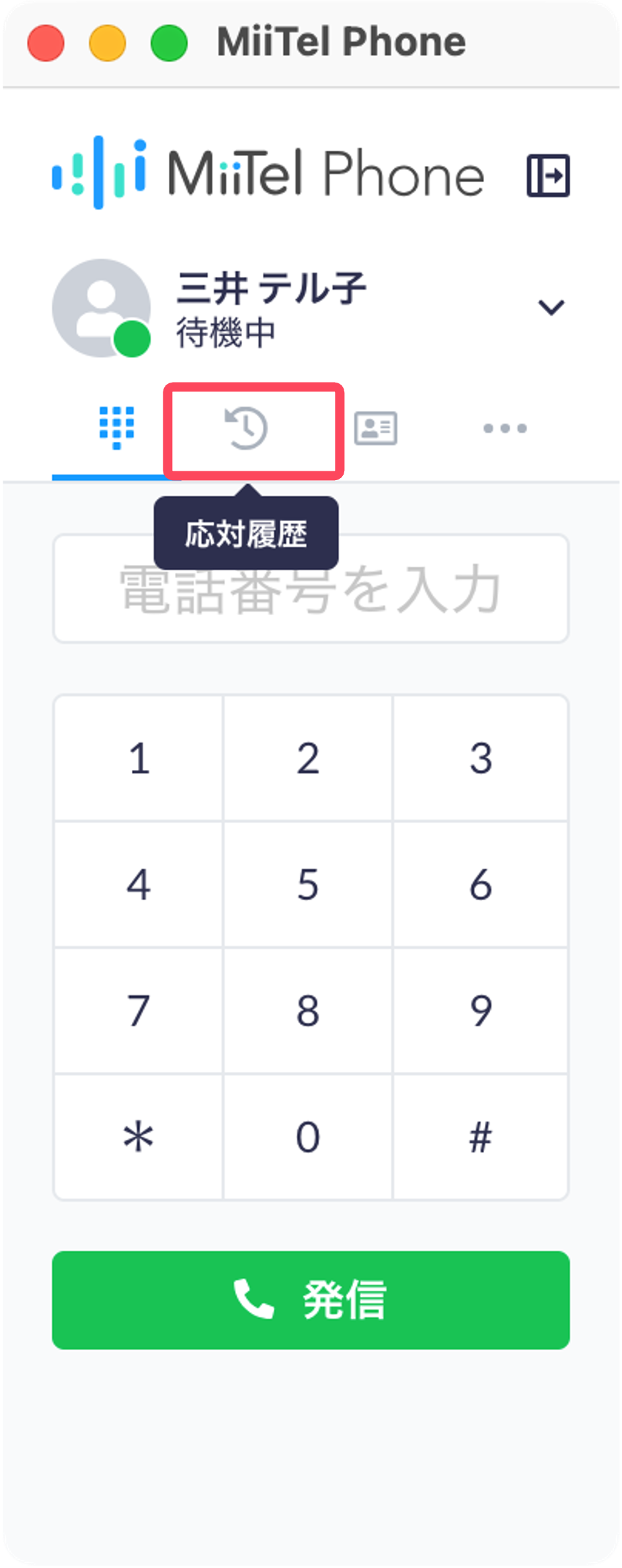Tap the 5 key
This screenshot has height=1568, width=622.
coord(308,885)
